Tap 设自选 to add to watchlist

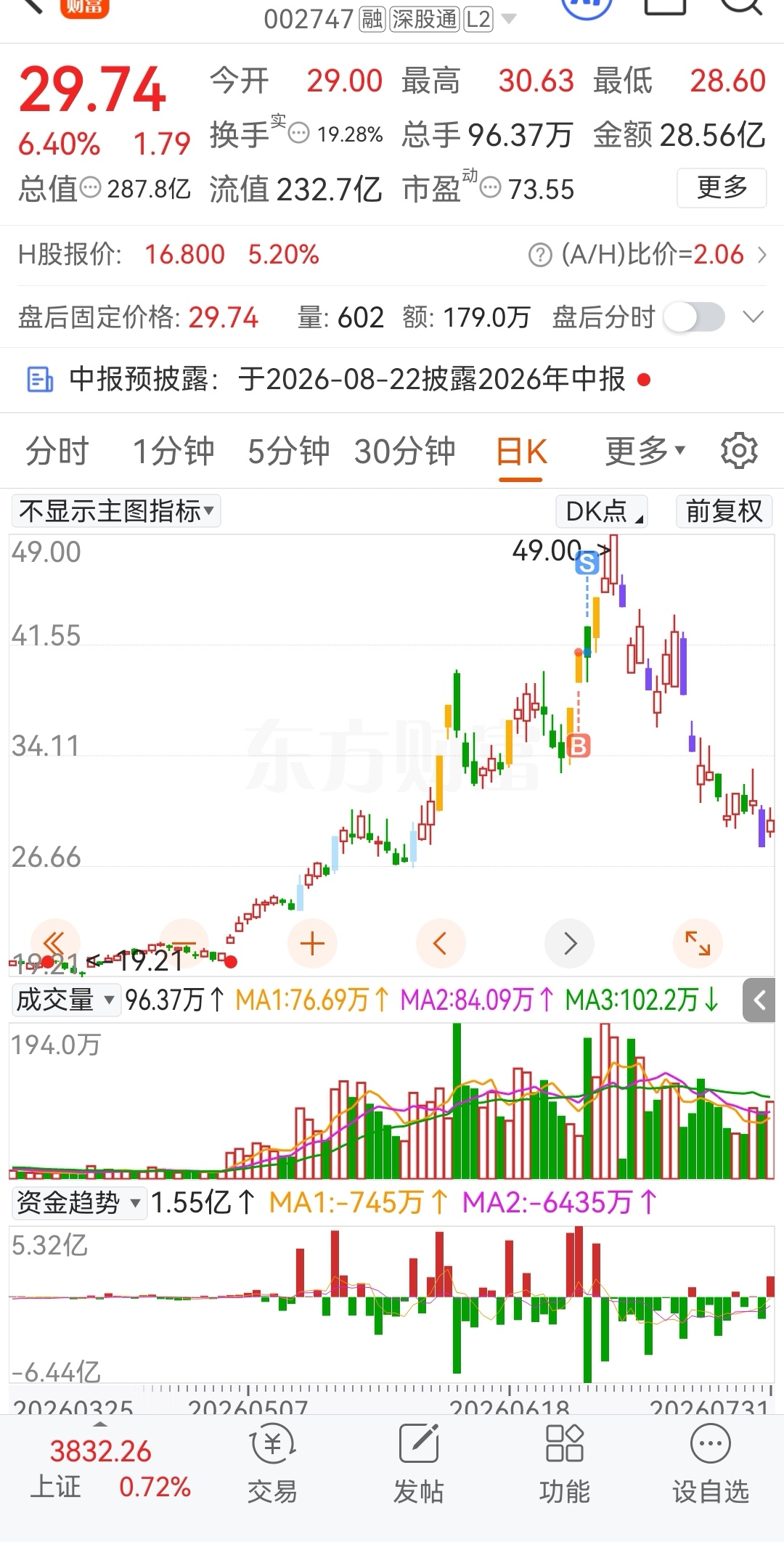pyautogui.click(x=711, y=1464)
